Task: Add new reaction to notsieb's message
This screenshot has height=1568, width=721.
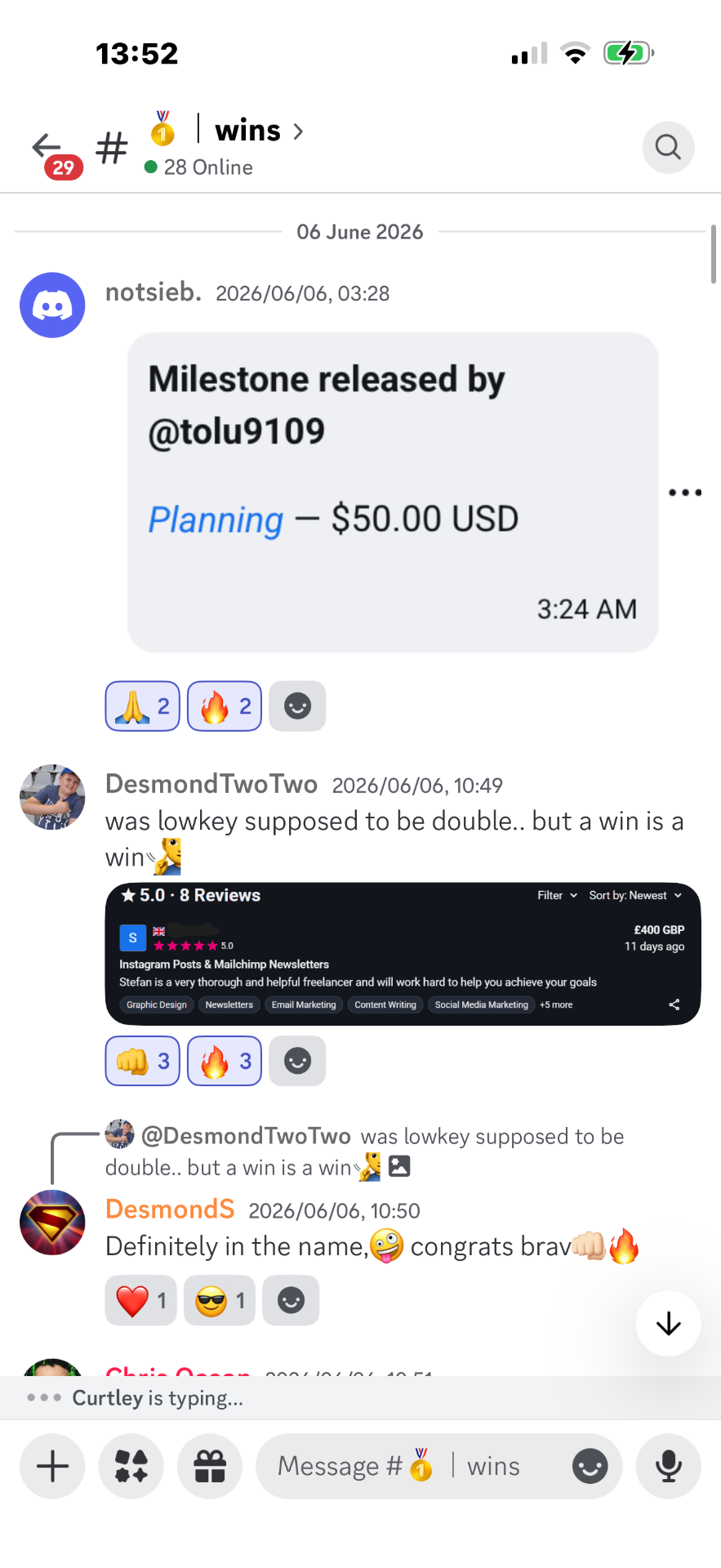Action: point(297,706)
